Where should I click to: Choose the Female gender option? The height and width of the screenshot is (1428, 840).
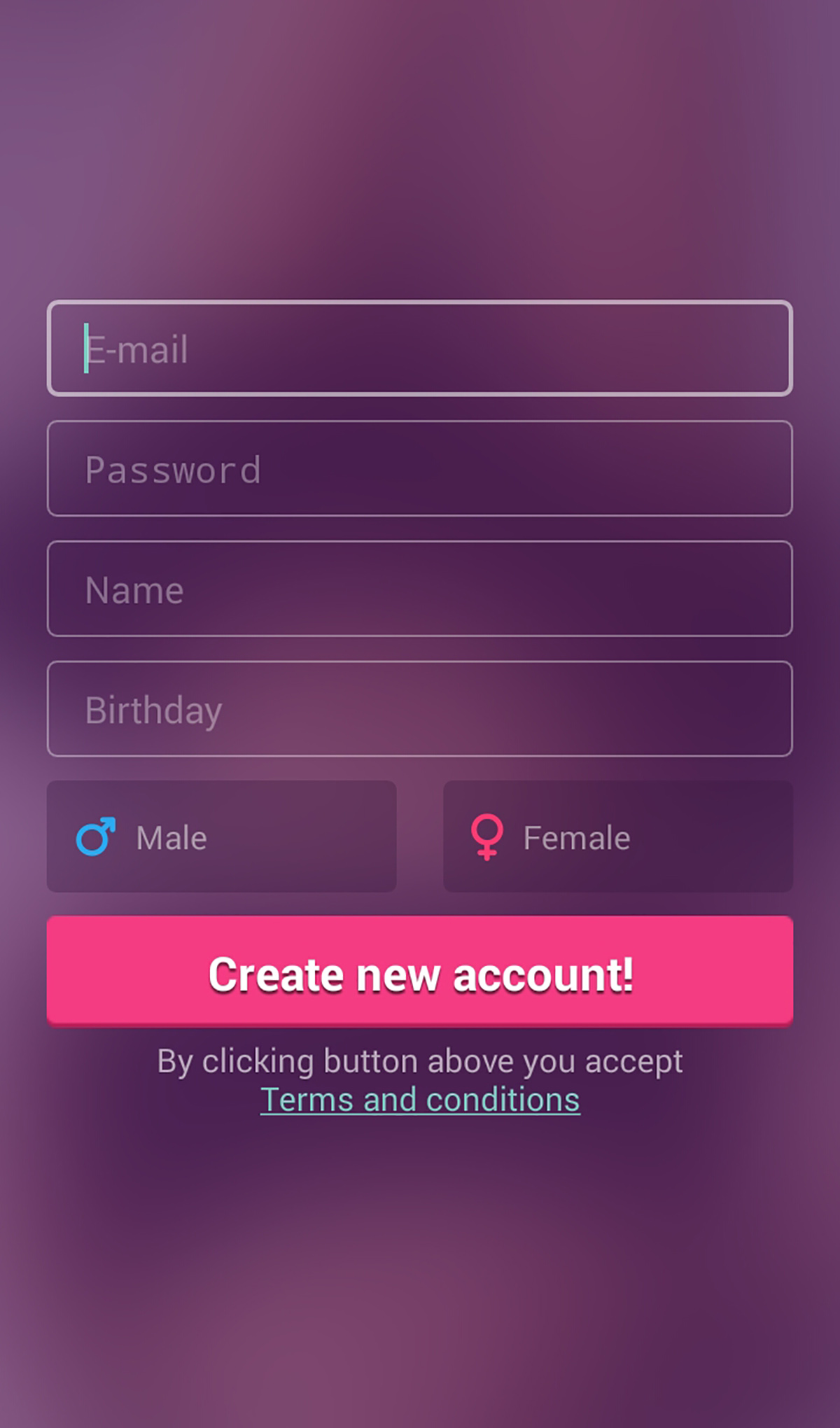618,836
